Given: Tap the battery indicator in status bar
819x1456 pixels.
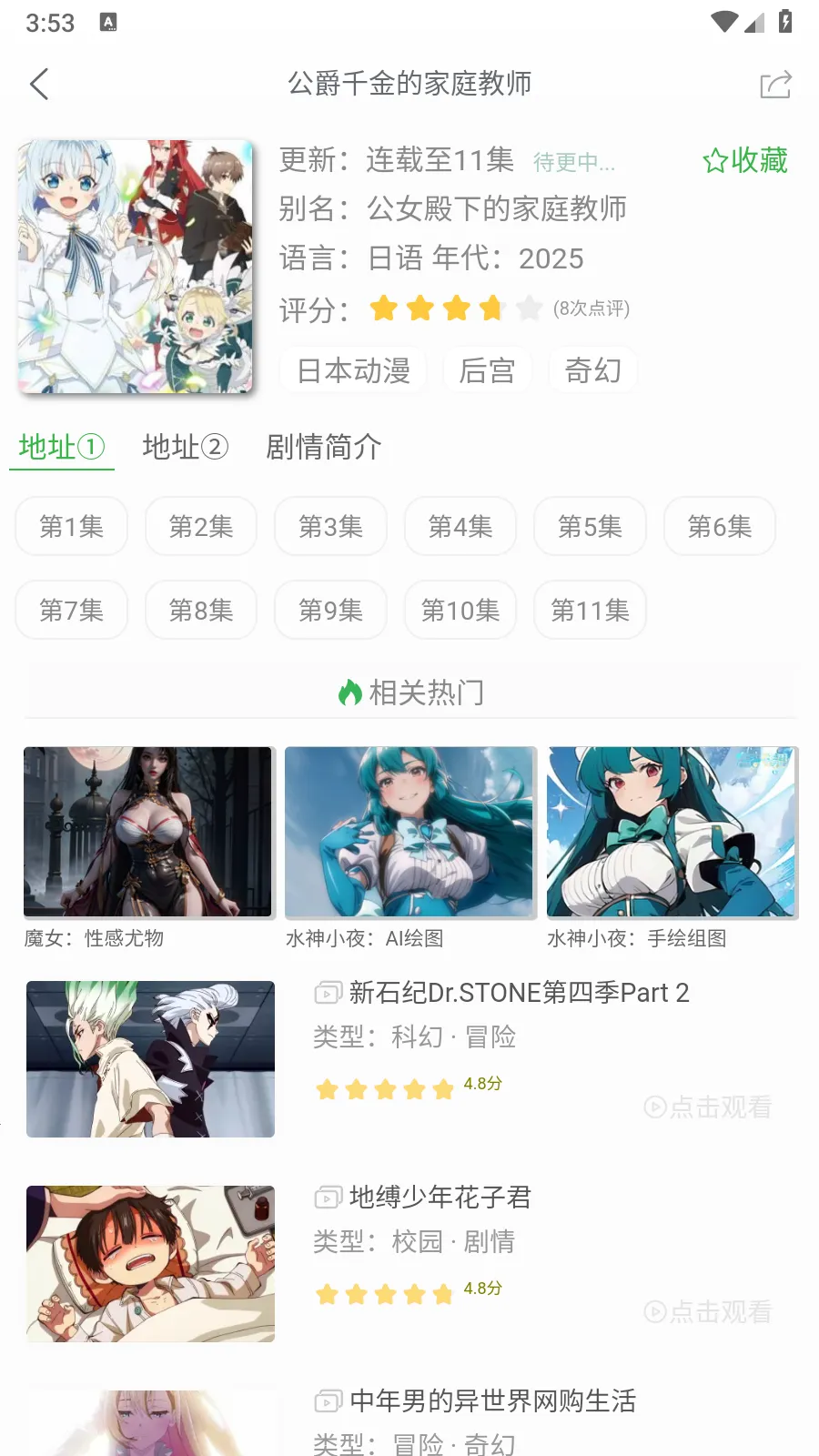Looking at the screenshot, I should click(785, 20).
